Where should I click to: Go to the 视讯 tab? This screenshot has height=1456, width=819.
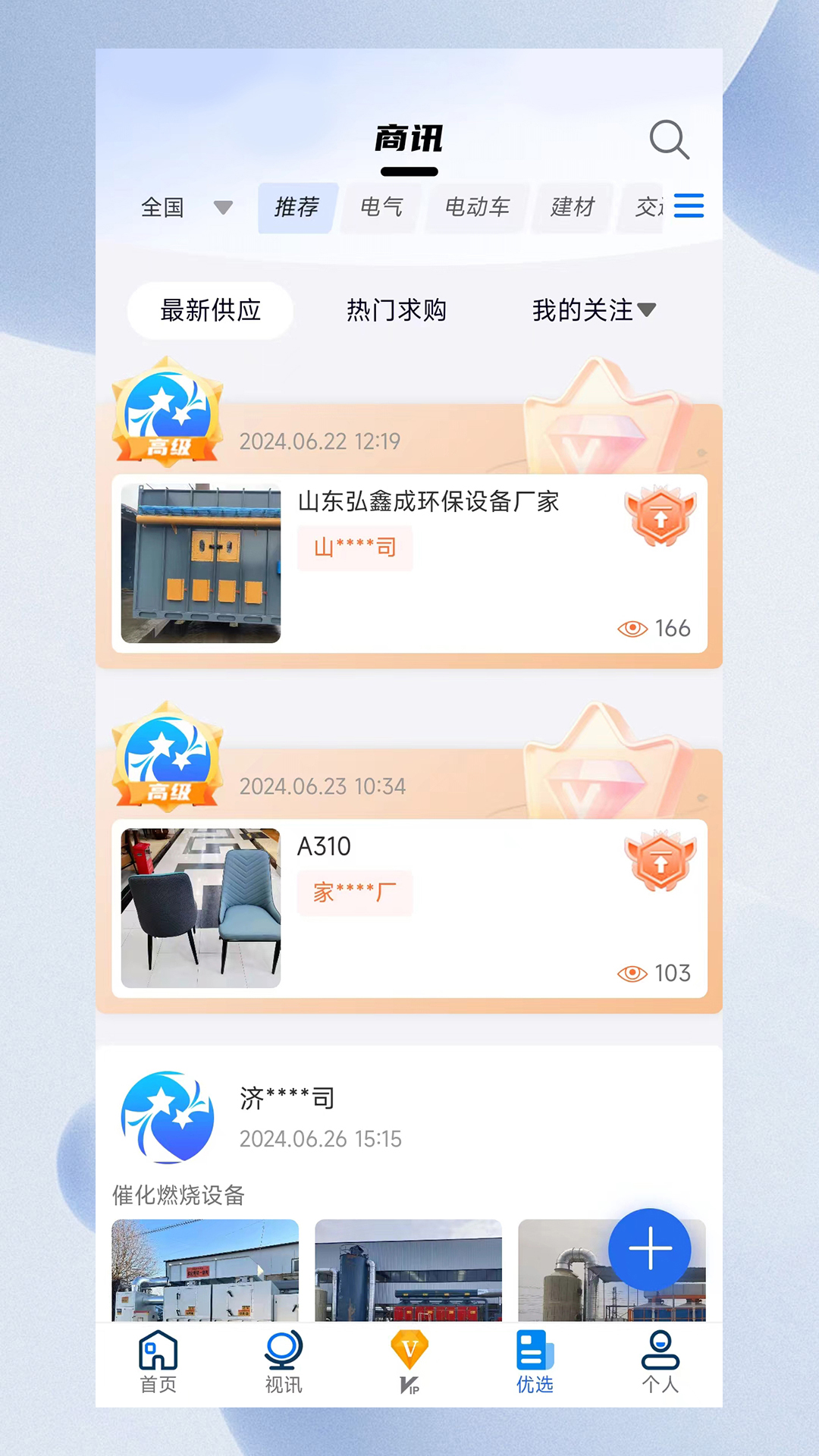(x=284, y=1362)
